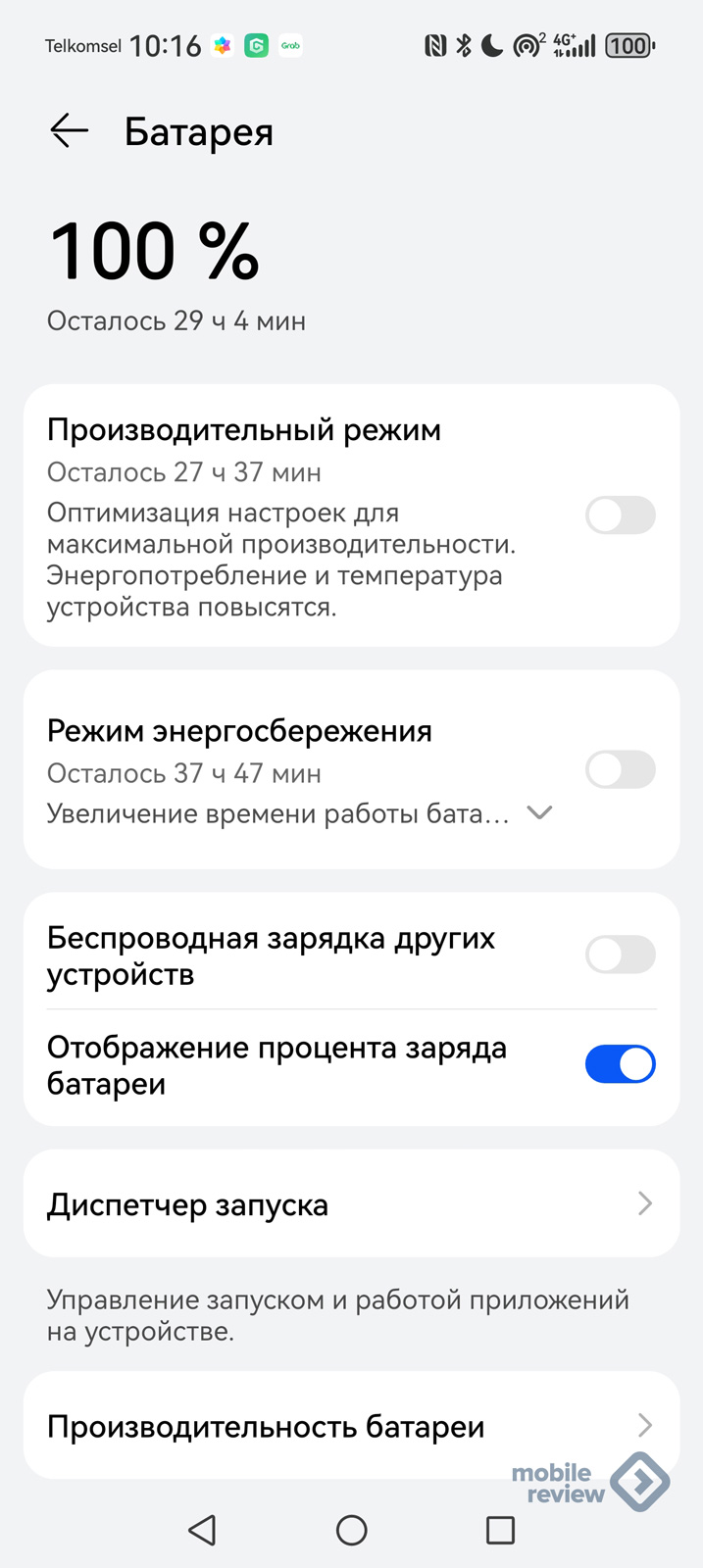This screenshot has height=1568, width=703.
Task: Expand the Режим энергосбережения description
Action: pyautogui.click(x=539, y=813)
